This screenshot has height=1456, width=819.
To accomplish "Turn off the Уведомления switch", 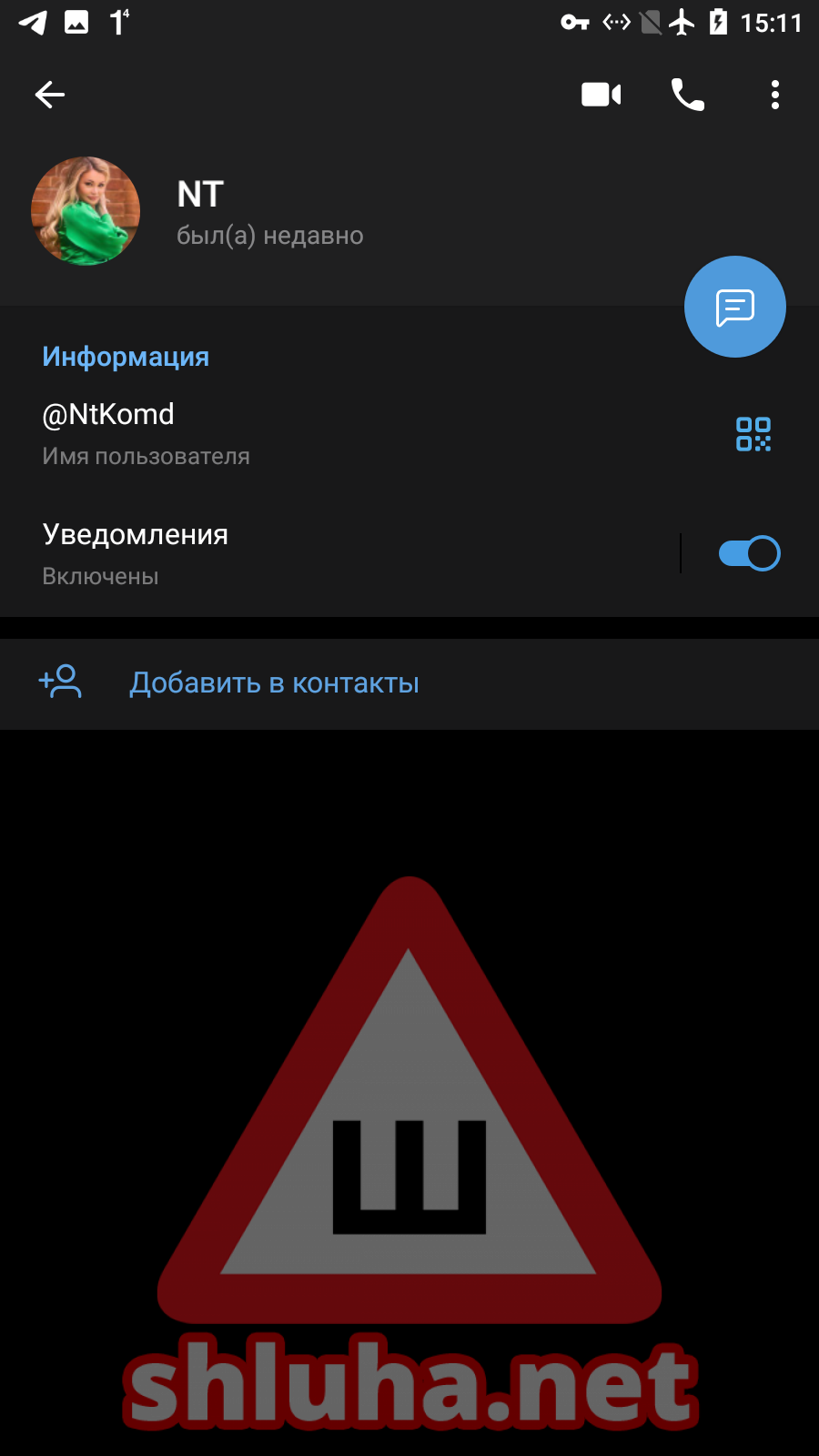I will pos(750,553).
